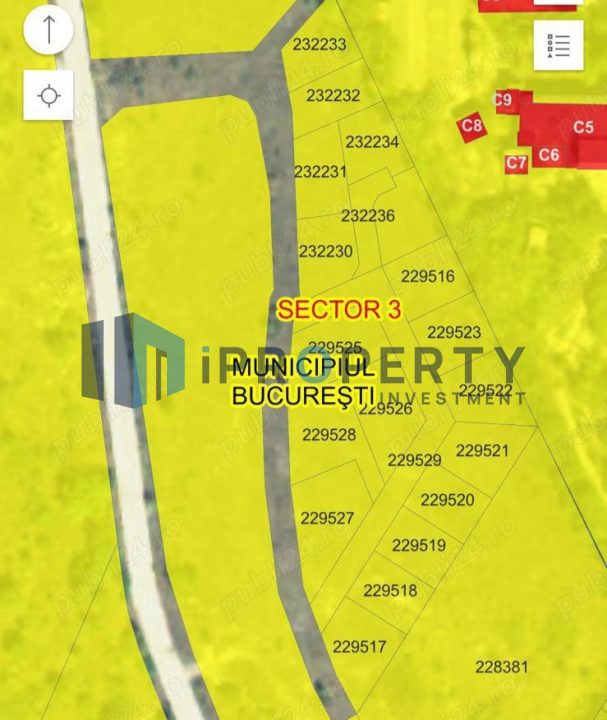Image resolution: width=607 pixels, height=720 pixels.
Task: Center map on my current location
Action: [48, 96]
